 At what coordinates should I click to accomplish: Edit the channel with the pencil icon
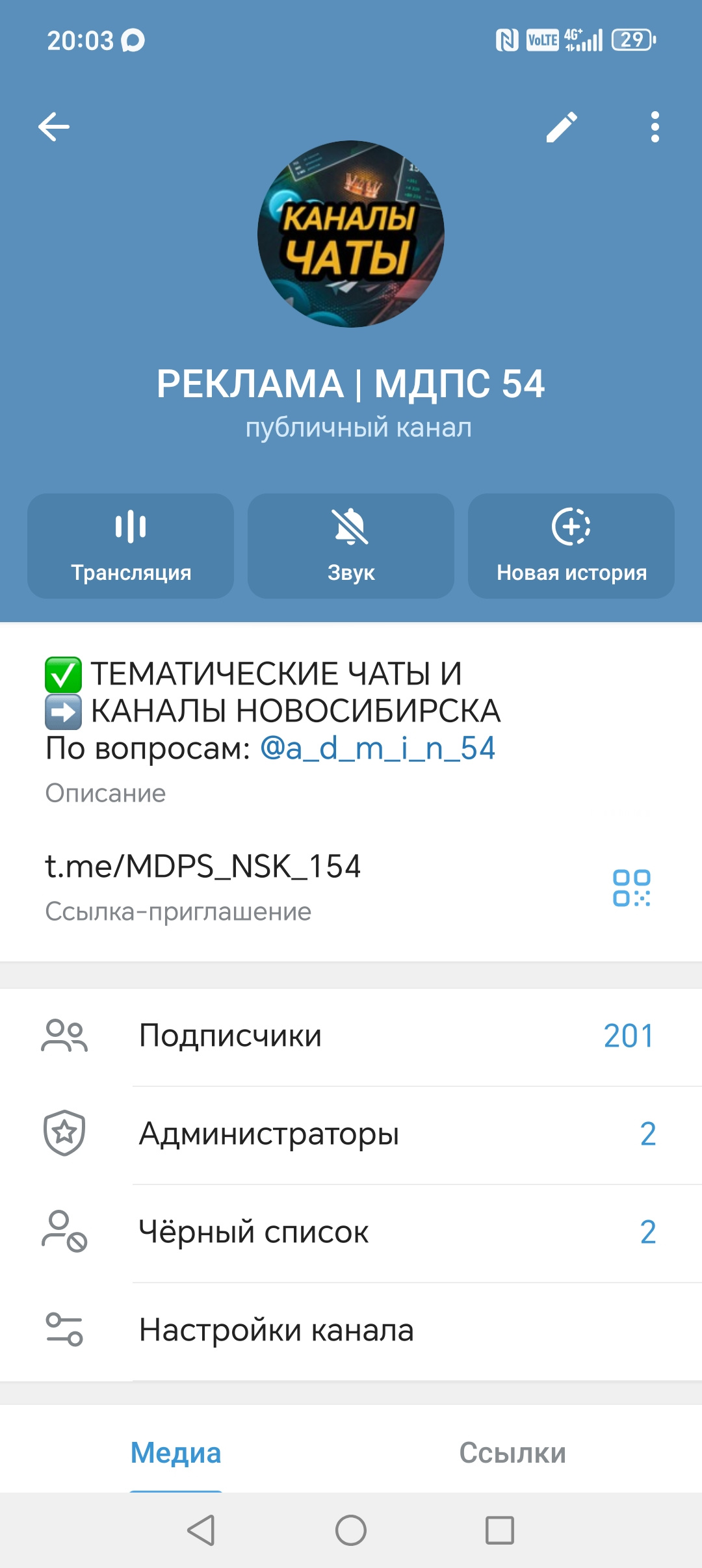(x=562, y=127)
